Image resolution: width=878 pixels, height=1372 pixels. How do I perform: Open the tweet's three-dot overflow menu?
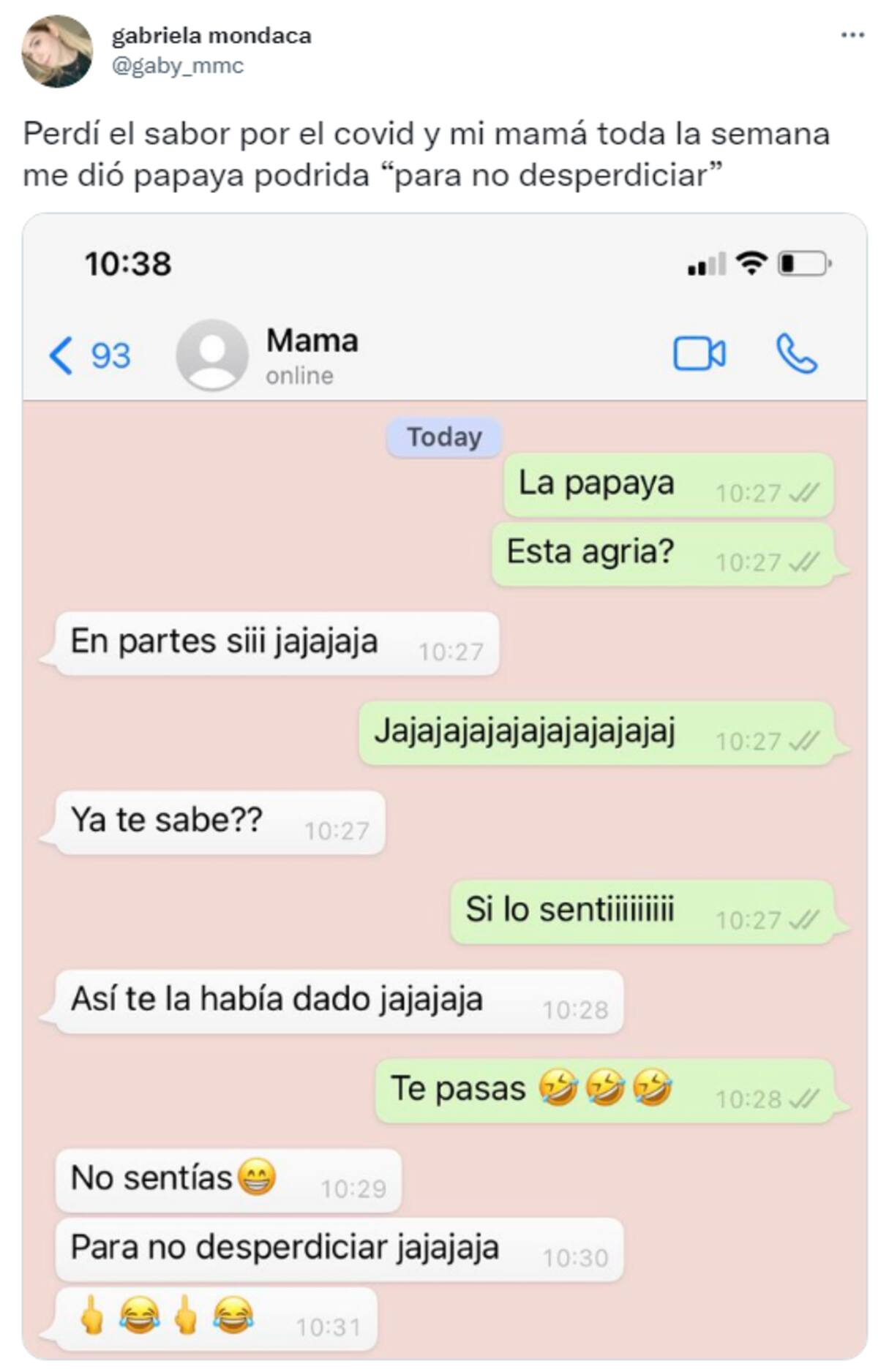point(852,35)
